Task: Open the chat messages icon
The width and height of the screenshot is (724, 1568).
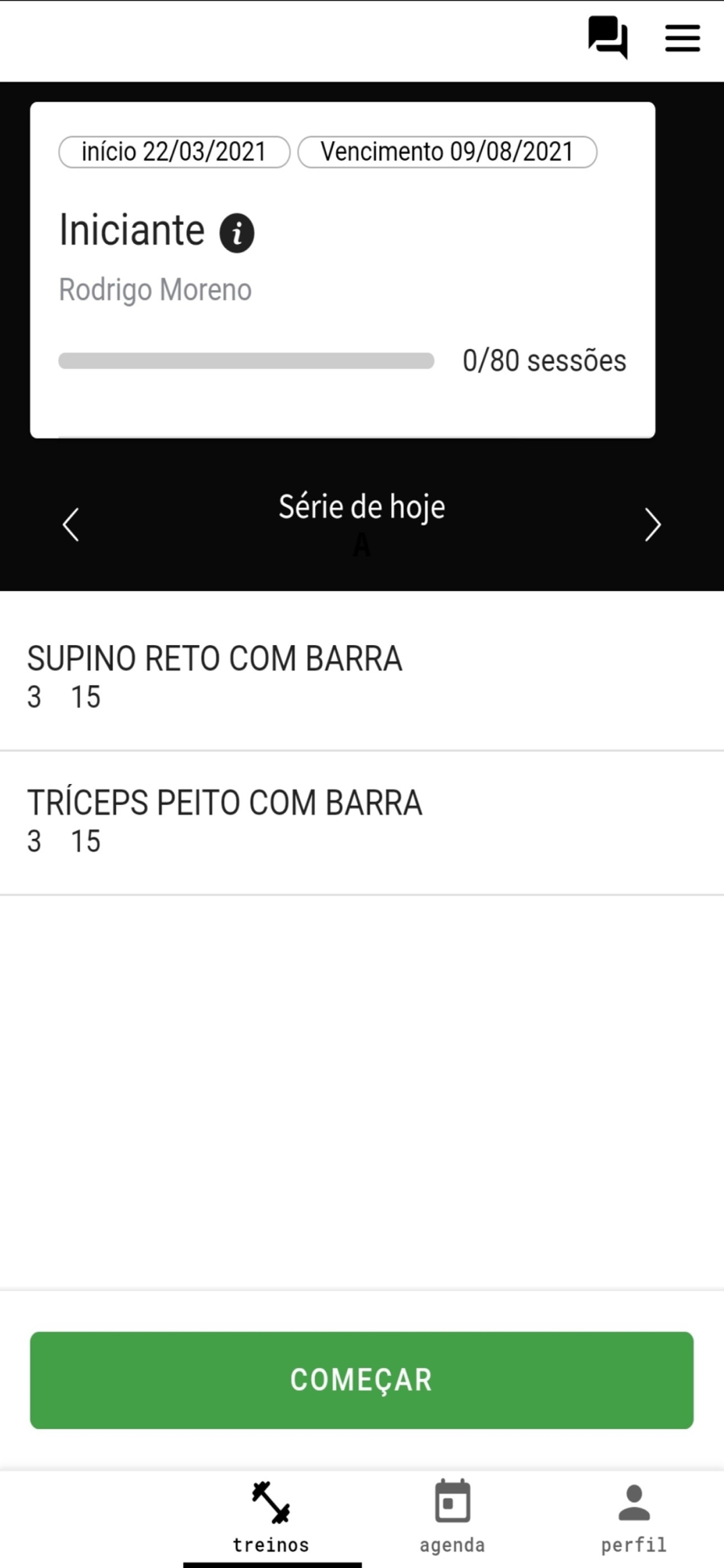Action: coord(608,37)
